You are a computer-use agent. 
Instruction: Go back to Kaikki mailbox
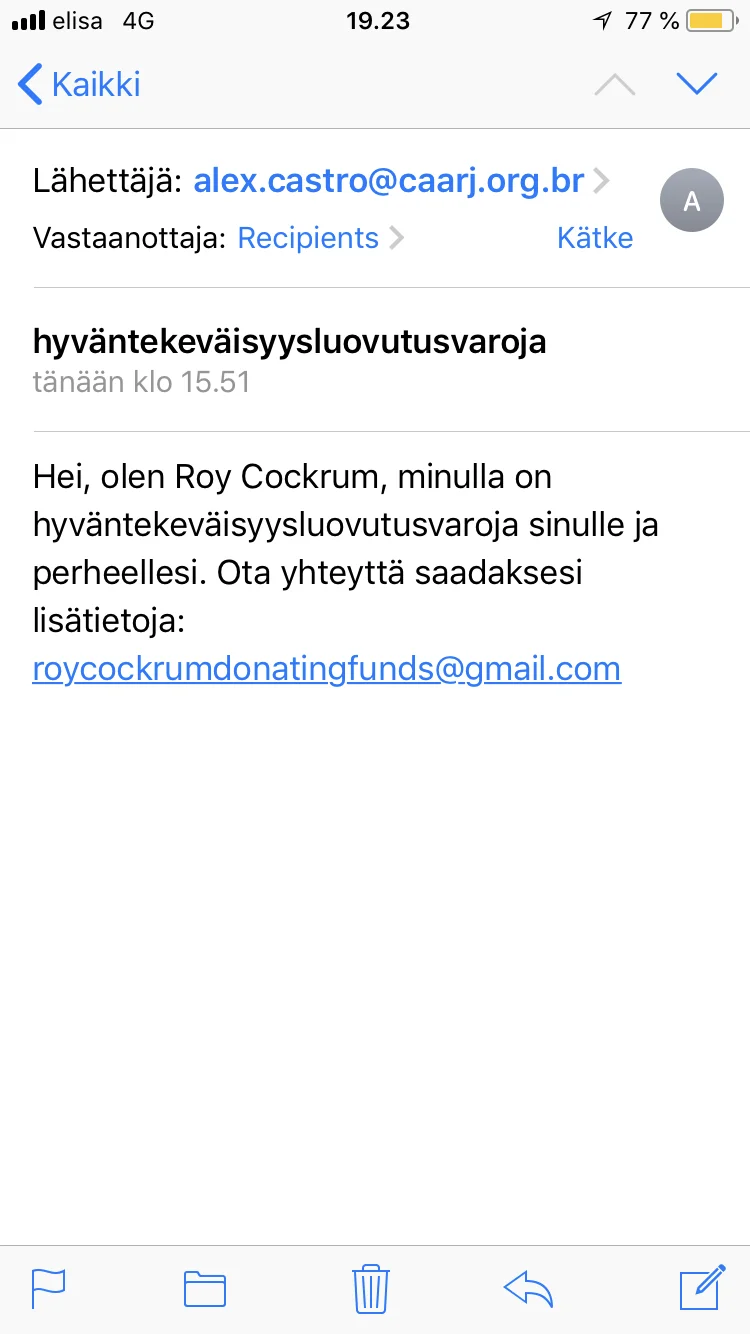coord(80,85)
